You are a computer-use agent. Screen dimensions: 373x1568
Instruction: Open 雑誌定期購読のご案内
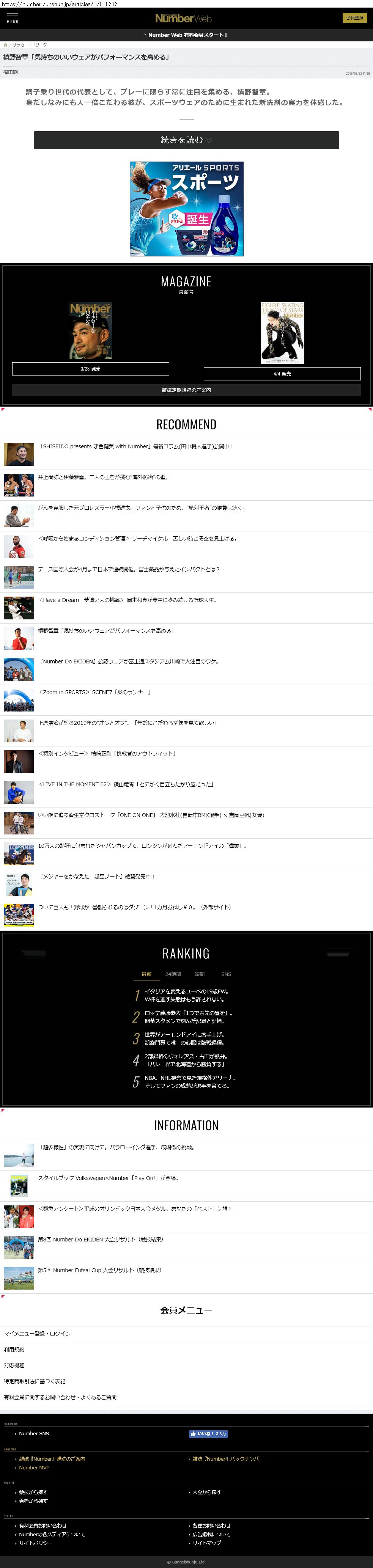click(x=186, y=390)
